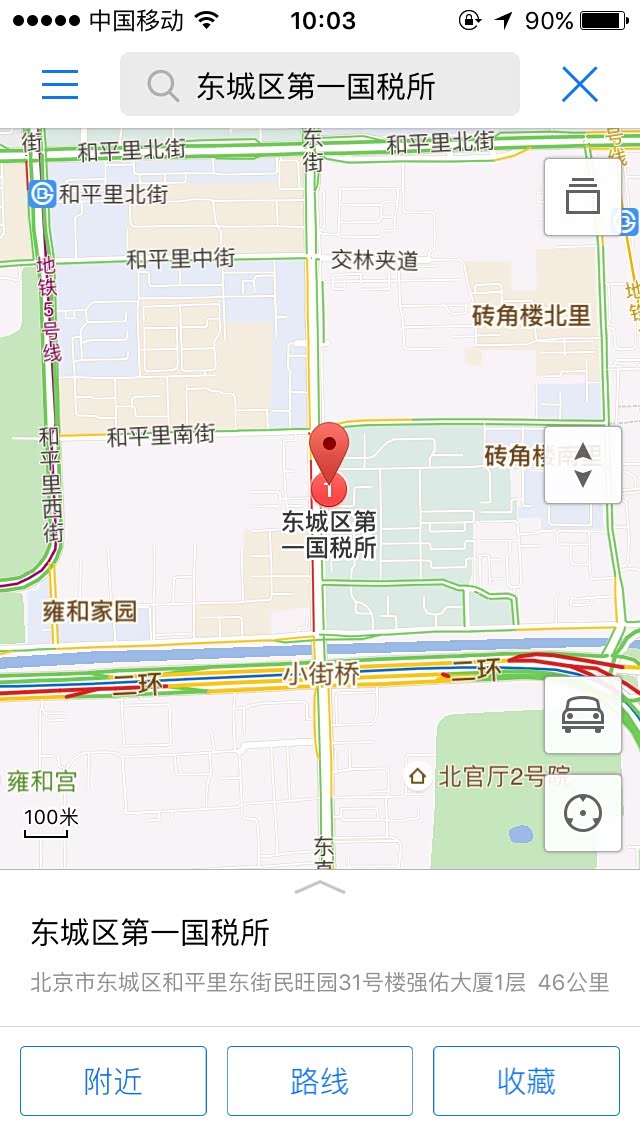This screenshot has height=1136, width=640.
Task: Tap the 附近 button
Action: [113, 1081]
